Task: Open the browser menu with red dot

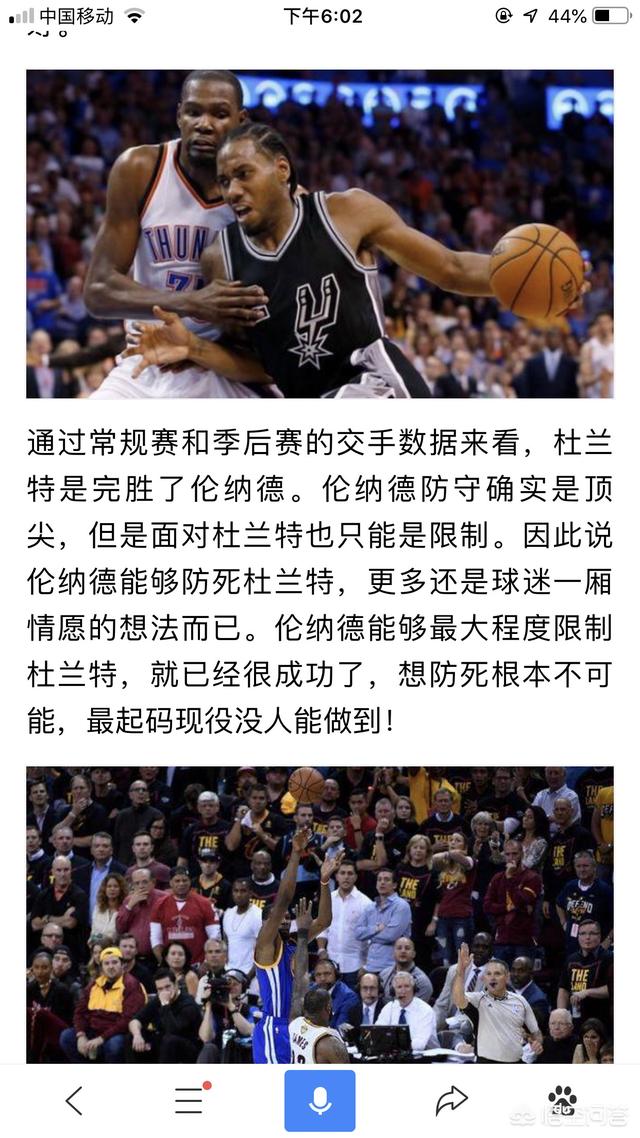Action: (x=190, y=1100)
